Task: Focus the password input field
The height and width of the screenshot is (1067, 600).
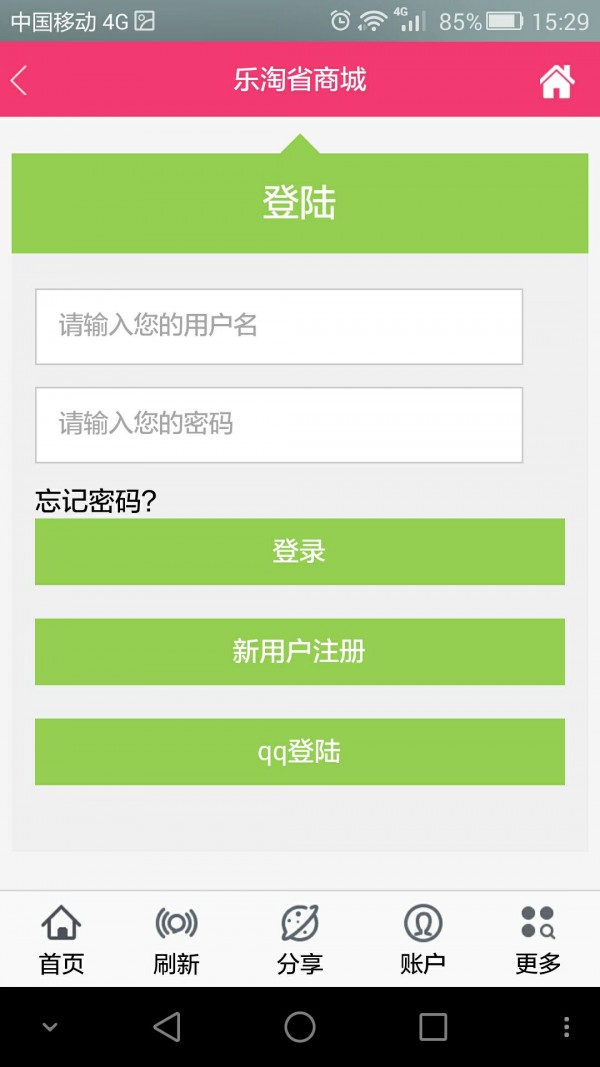Action: tap(279, 425)
